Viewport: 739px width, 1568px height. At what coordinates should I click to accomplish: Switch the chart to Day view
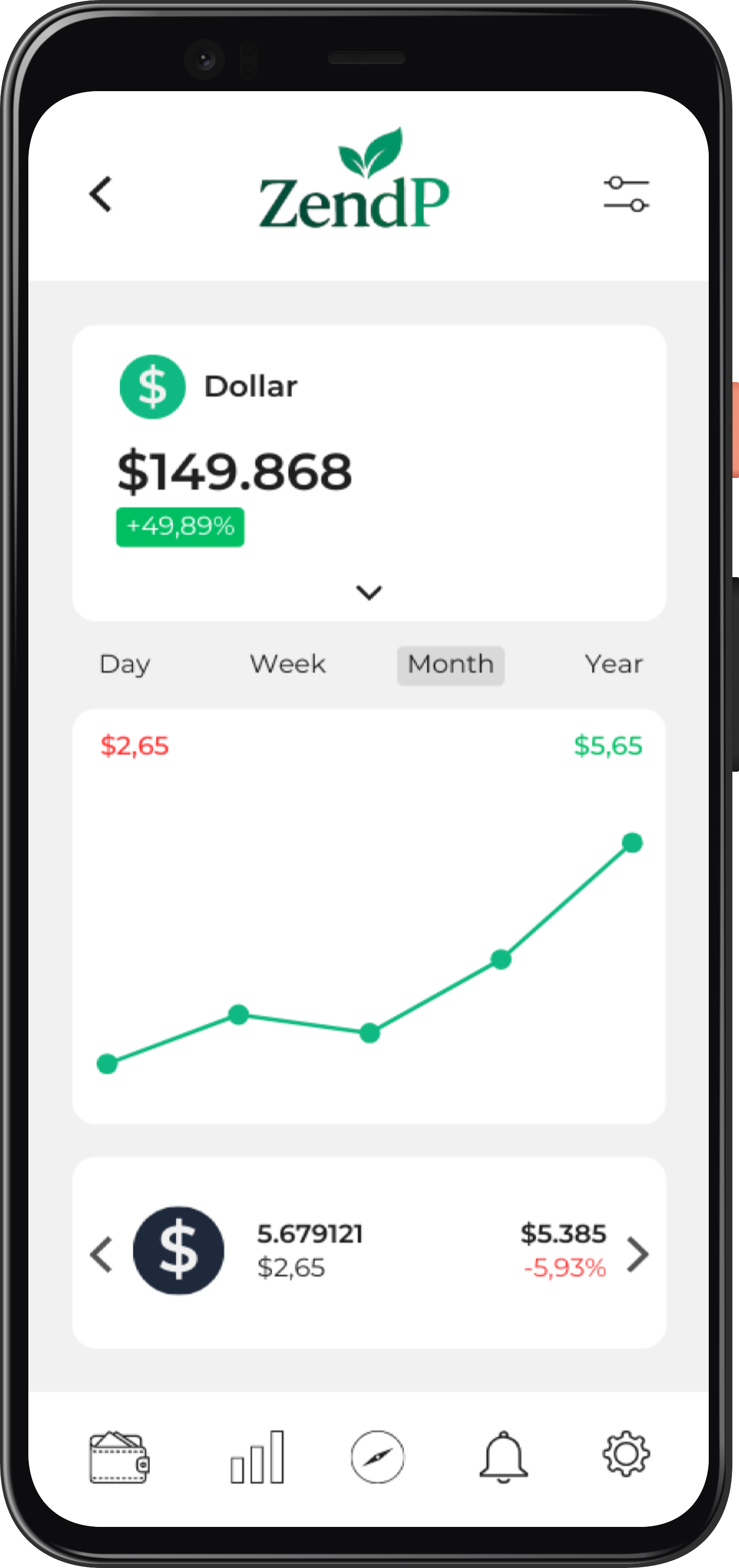click(x=125, y=664)
